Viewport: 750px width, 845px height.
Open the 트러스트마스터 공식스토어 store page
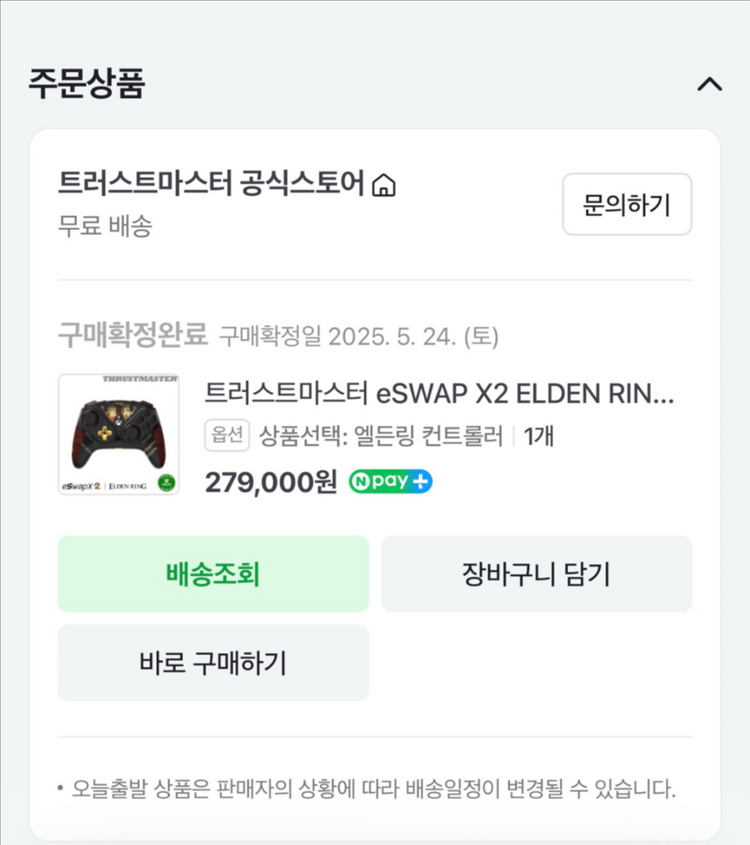[212, 186]
